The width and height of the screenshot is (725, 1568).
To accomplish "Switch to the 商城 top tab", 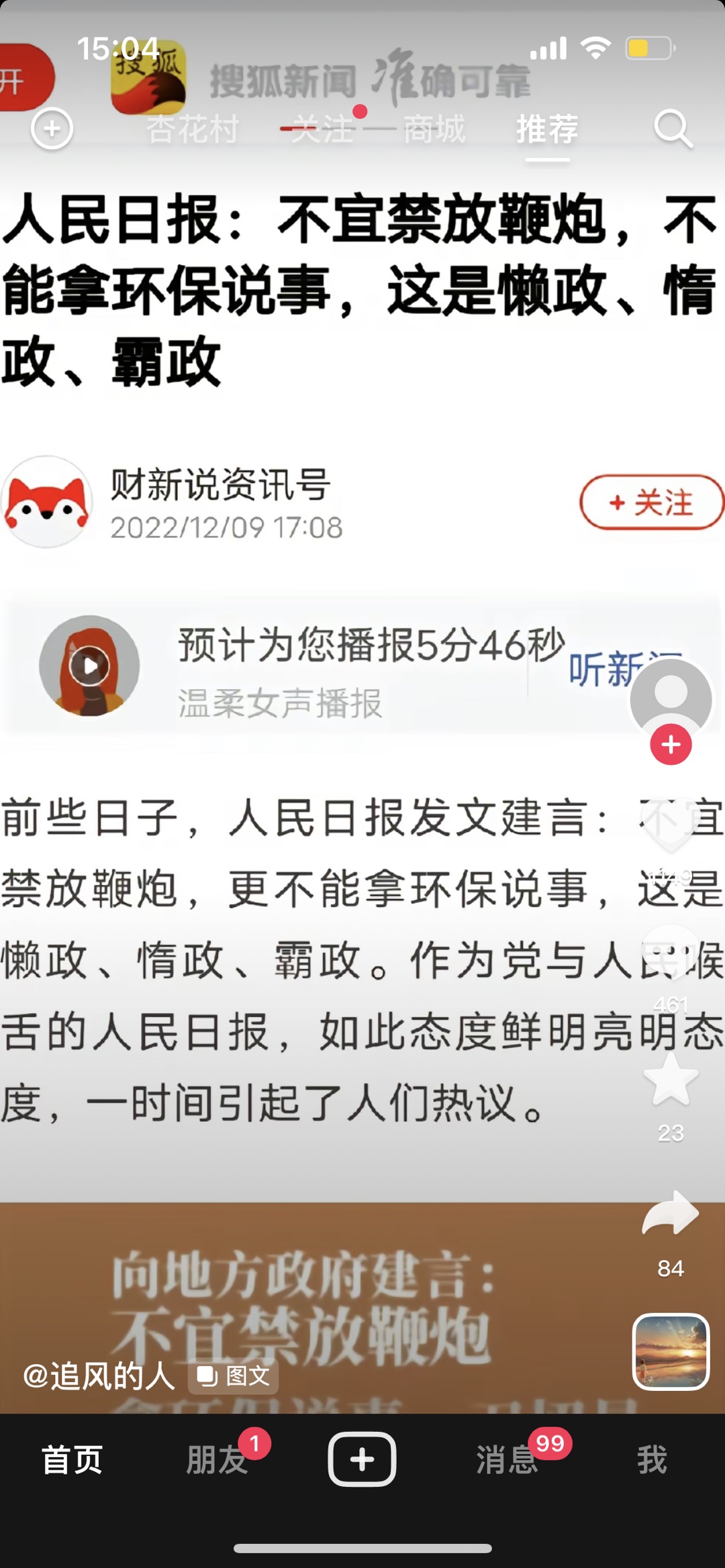I will (x=434, y=129).
